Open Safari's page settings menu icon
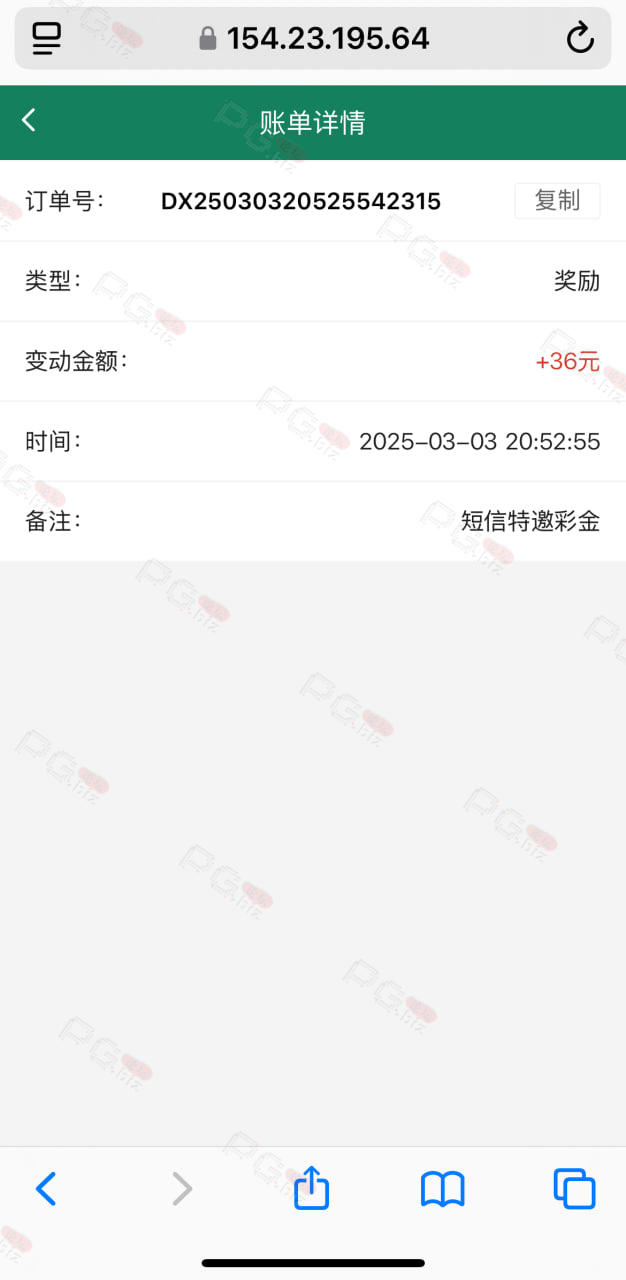The height and width of the screenshot is (1280, 626). [x=47, y=38]
